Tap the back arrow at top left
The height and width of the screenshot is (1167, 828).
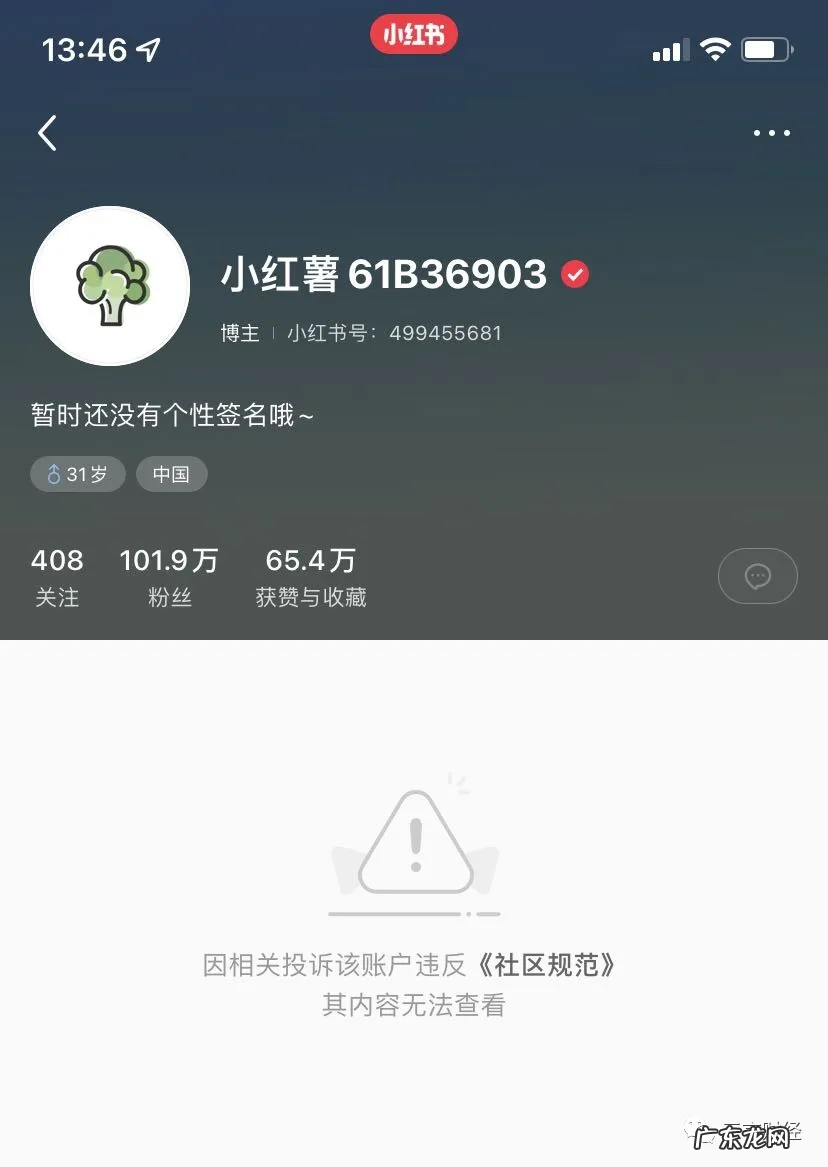pyautogui.click(x=47, y=132)
